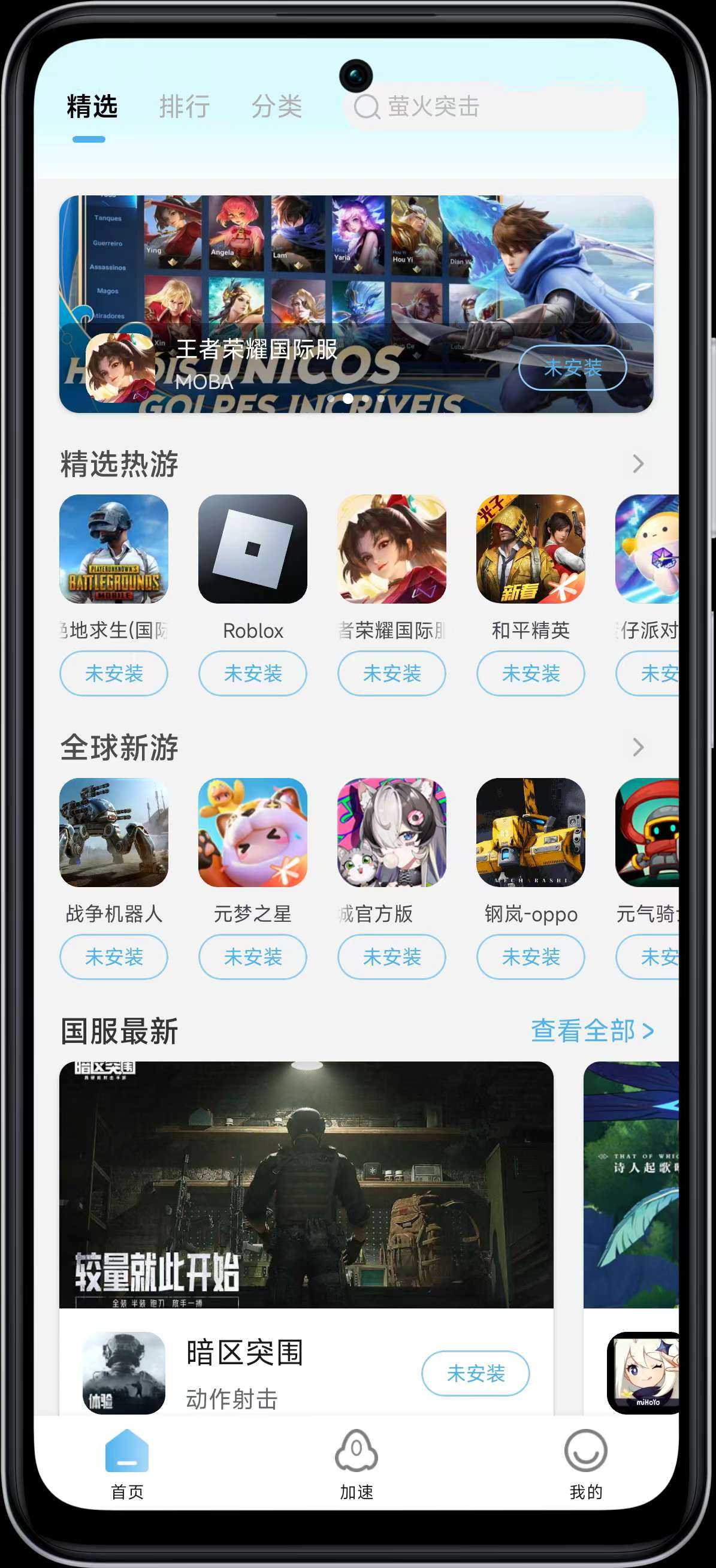Tap 未安装 under 钢岚-oppo
716x1568 pixels.
tap(530, 957)
